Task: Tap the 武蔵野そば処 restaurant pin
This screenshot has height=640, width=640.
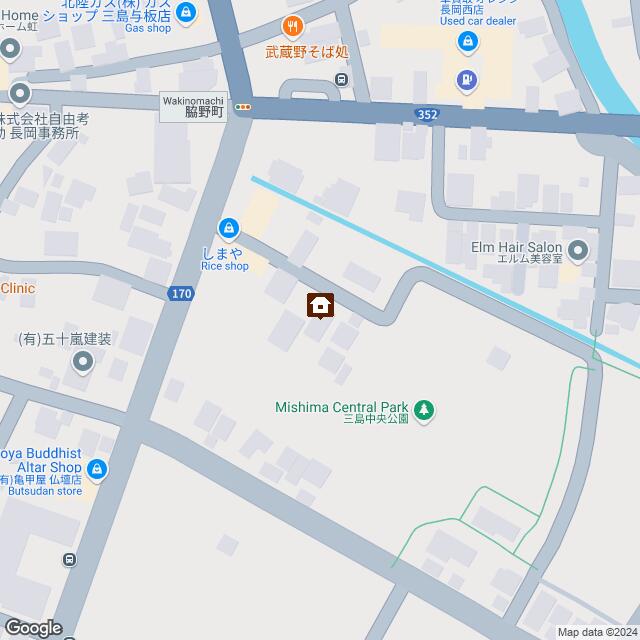Action: [x=292, y=27]
